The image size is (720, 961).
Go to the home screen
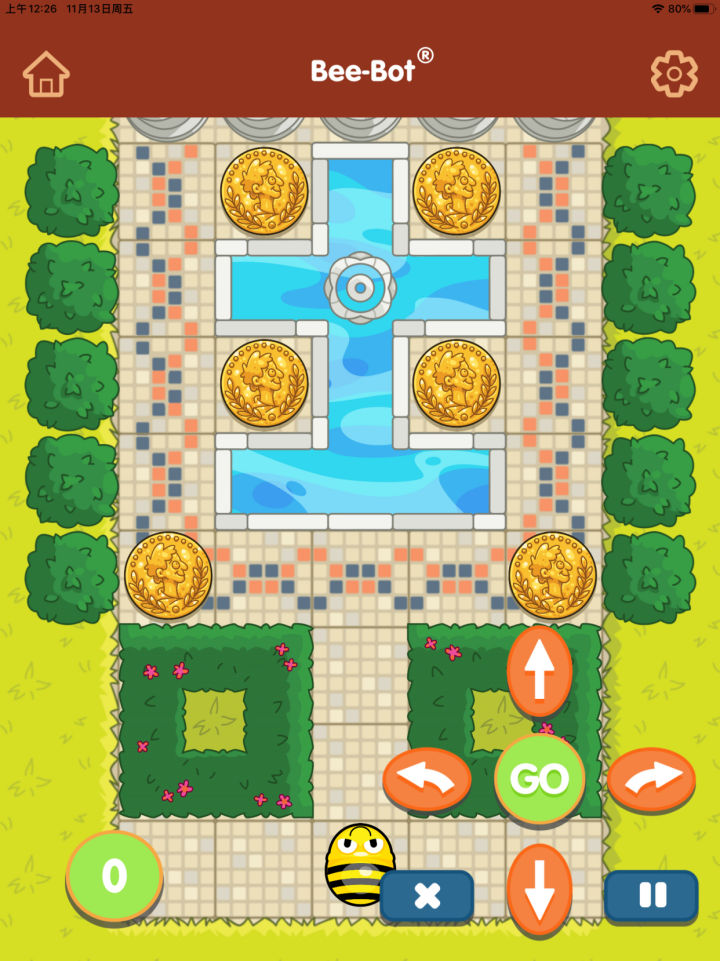pyautogui.click(x=46, y=74)
